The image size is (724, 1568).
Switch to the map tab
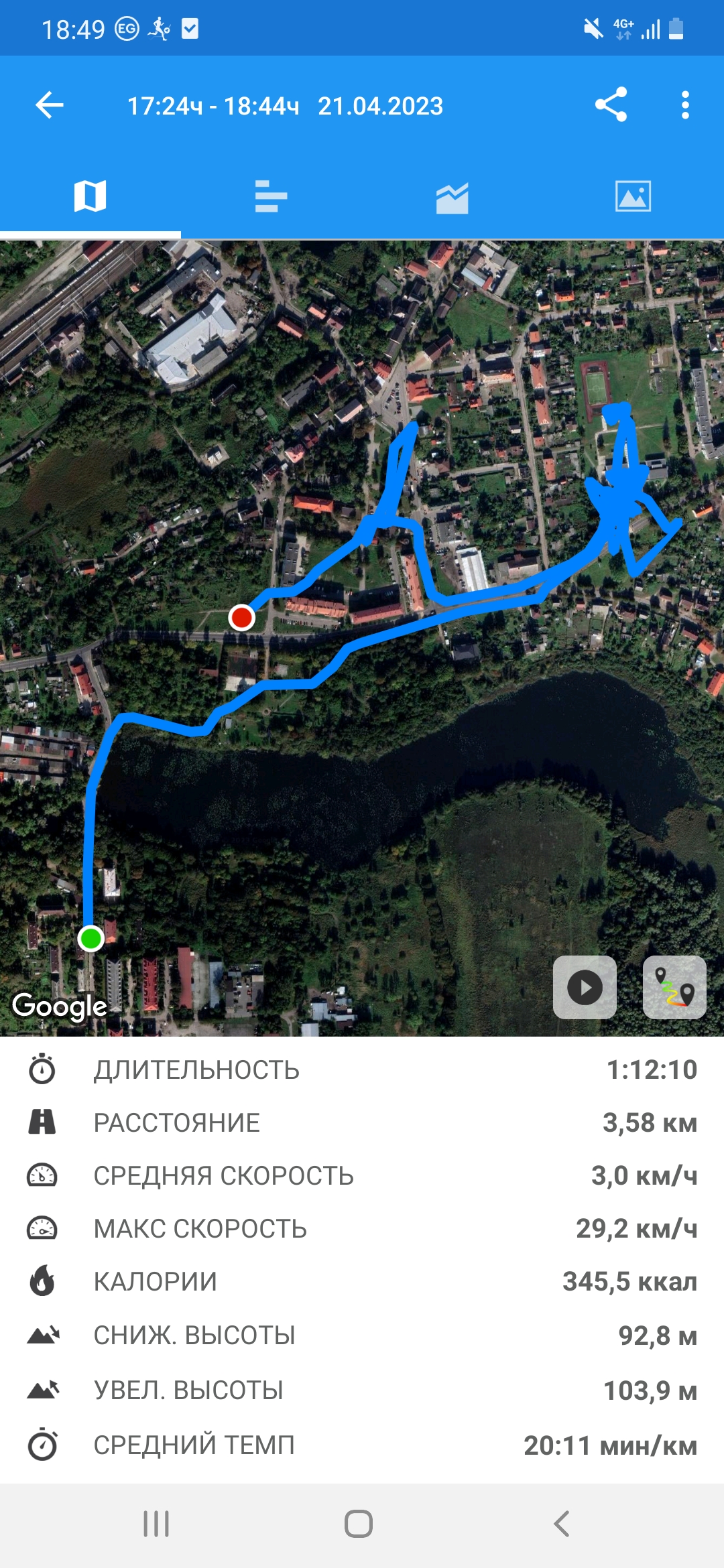[x=90, y=196]
